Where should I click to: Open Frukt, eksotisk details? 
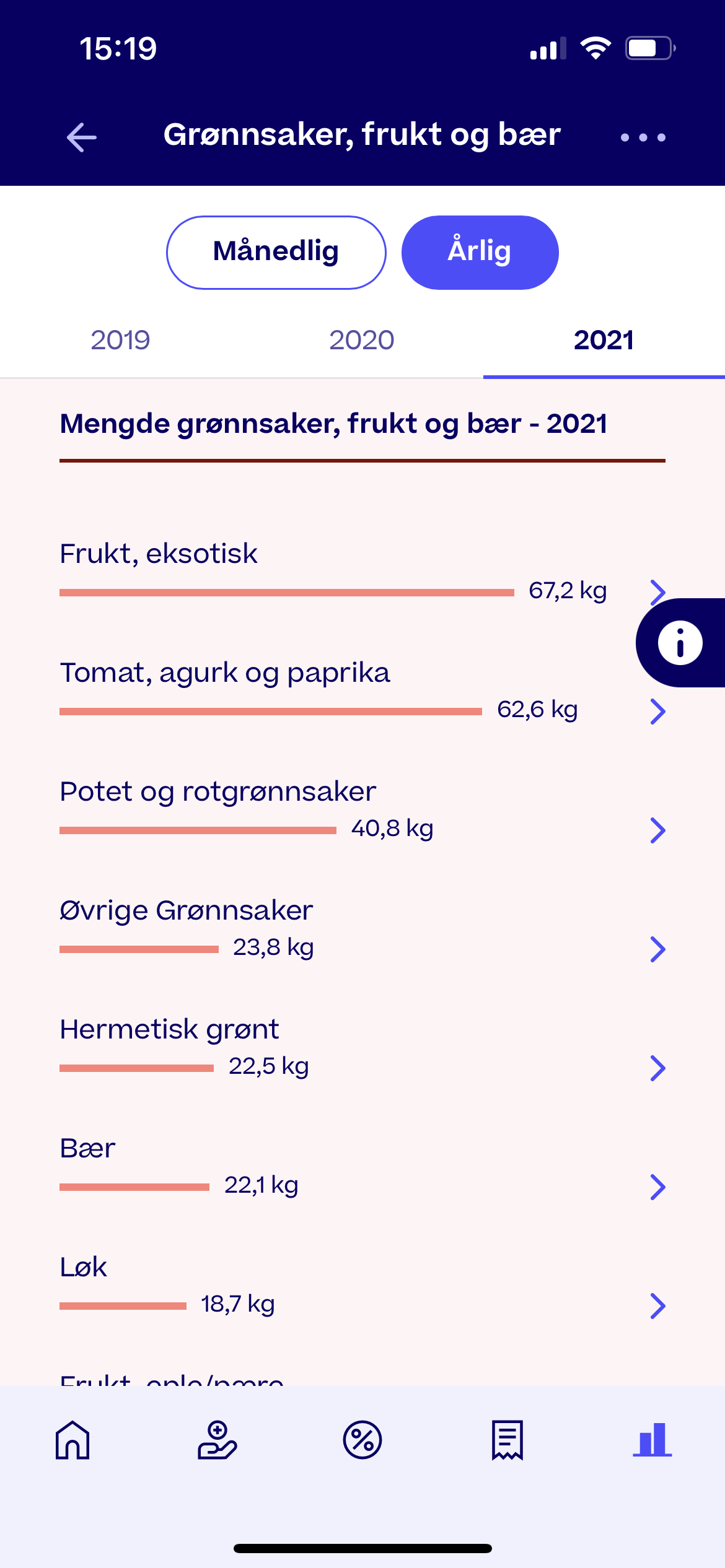tap(657, 592)
